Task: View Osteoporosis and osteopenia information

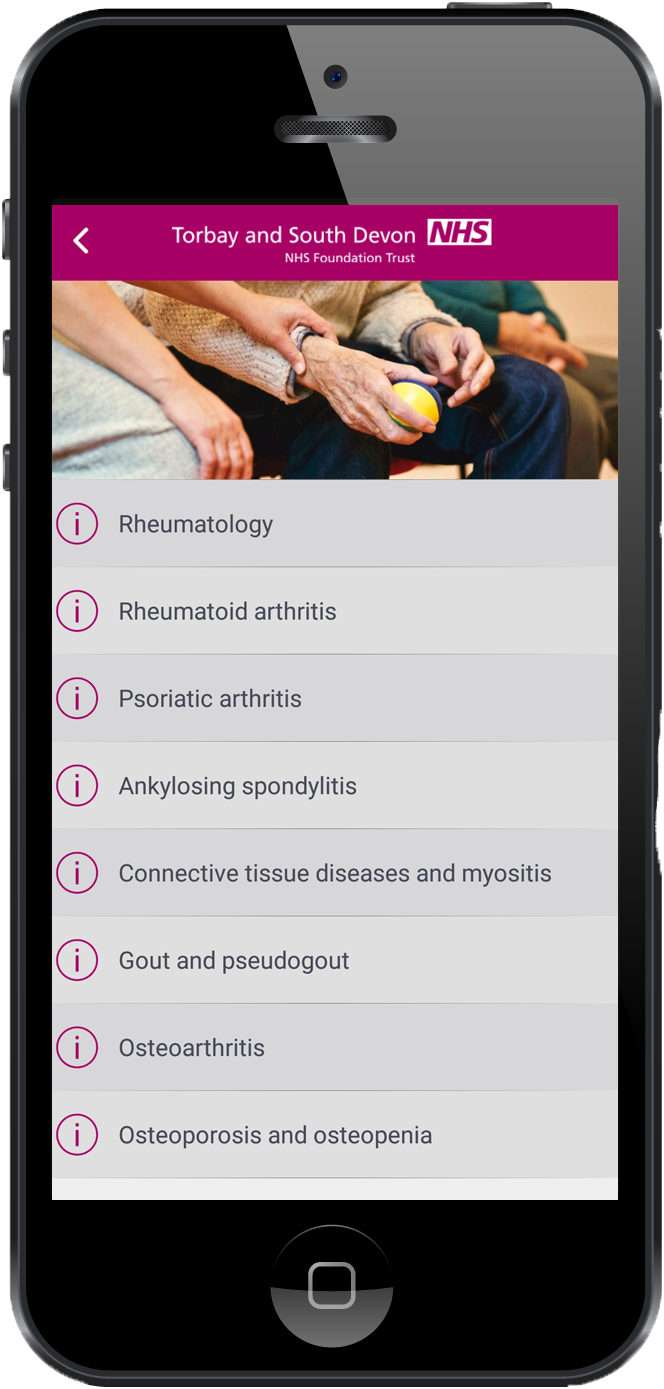Action: pos(334,1135)
